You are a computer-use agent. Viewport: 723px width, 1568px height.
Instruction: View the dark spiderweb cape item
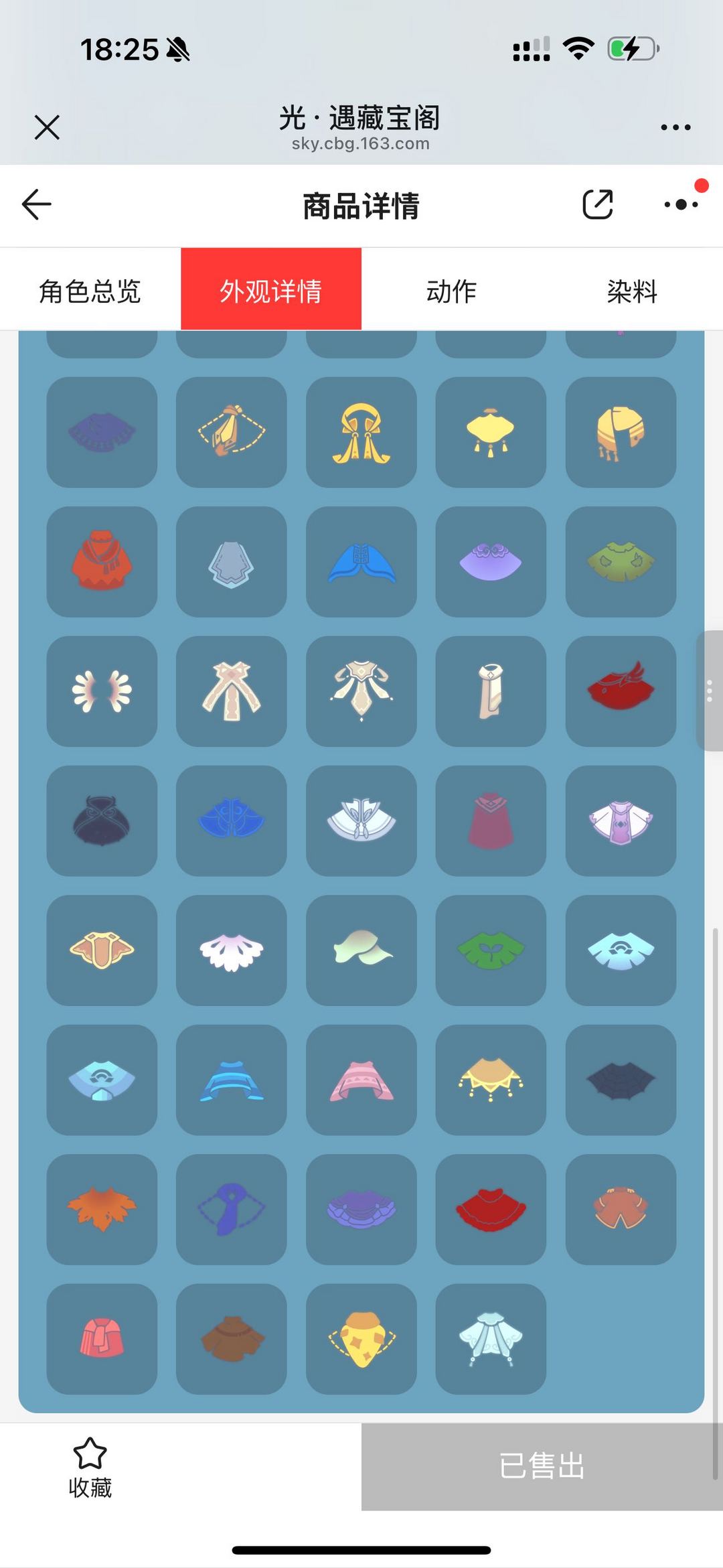click(x=621, y=1080)
